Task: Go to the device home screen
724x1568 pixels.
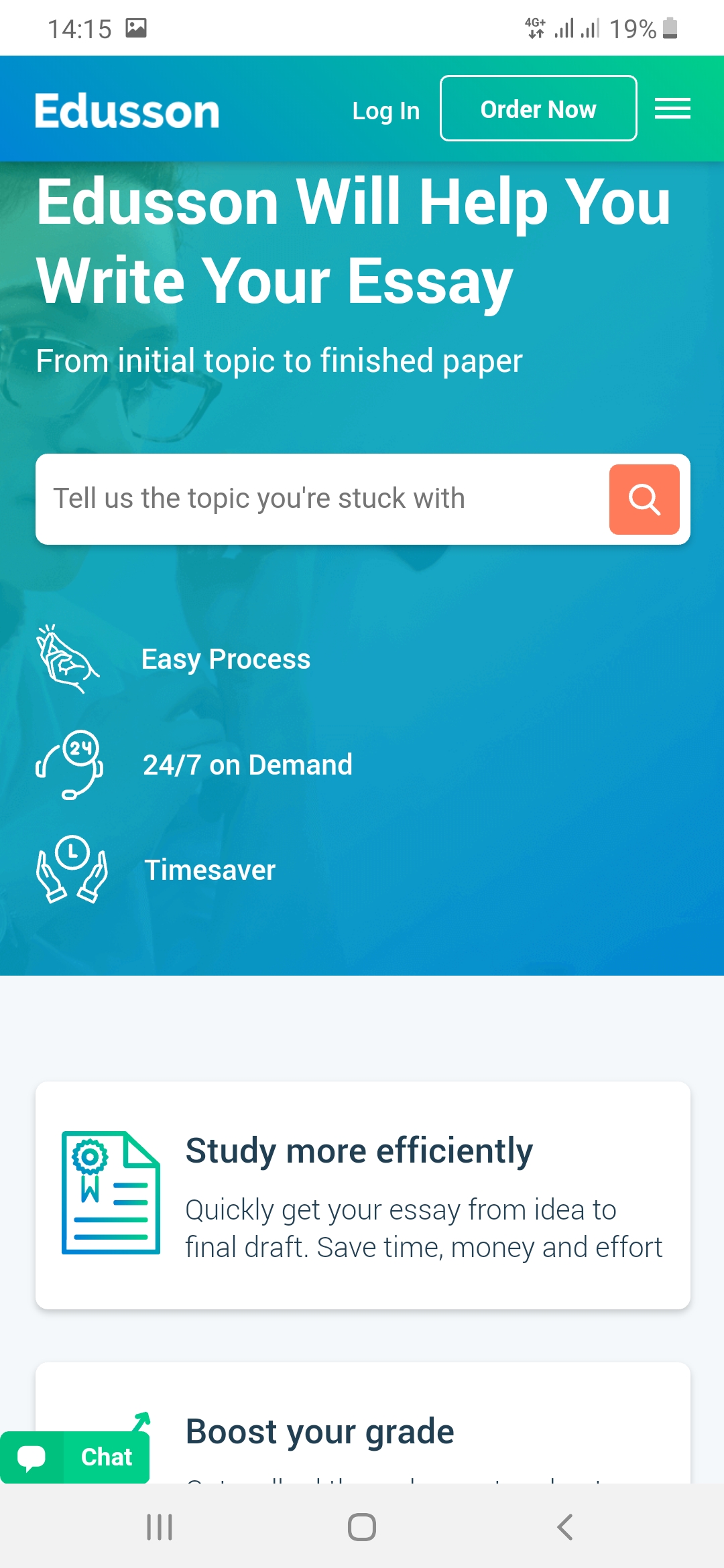Action: (x=362, y=1527)
